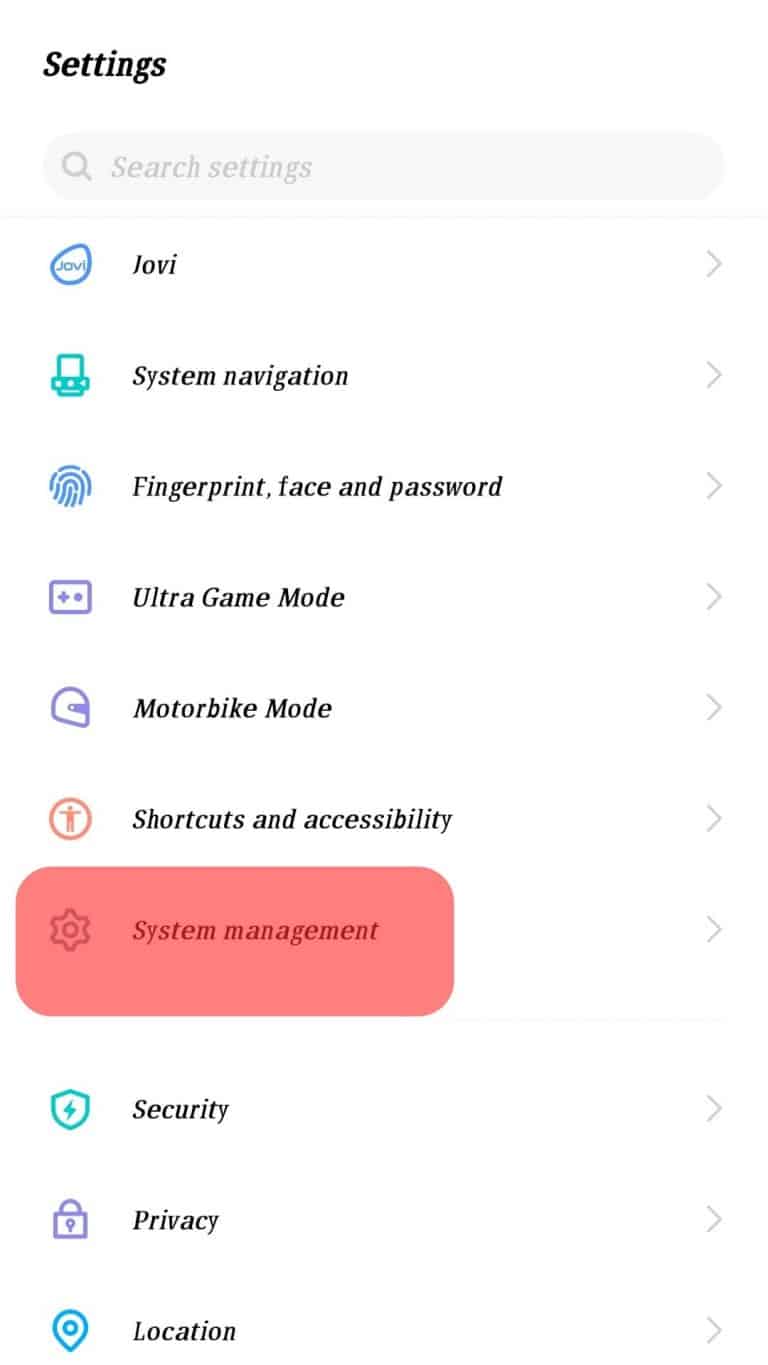Expand the Jovi settings chevron
The height and width of the screenshot is (1365, 768).
pos(714,264)
